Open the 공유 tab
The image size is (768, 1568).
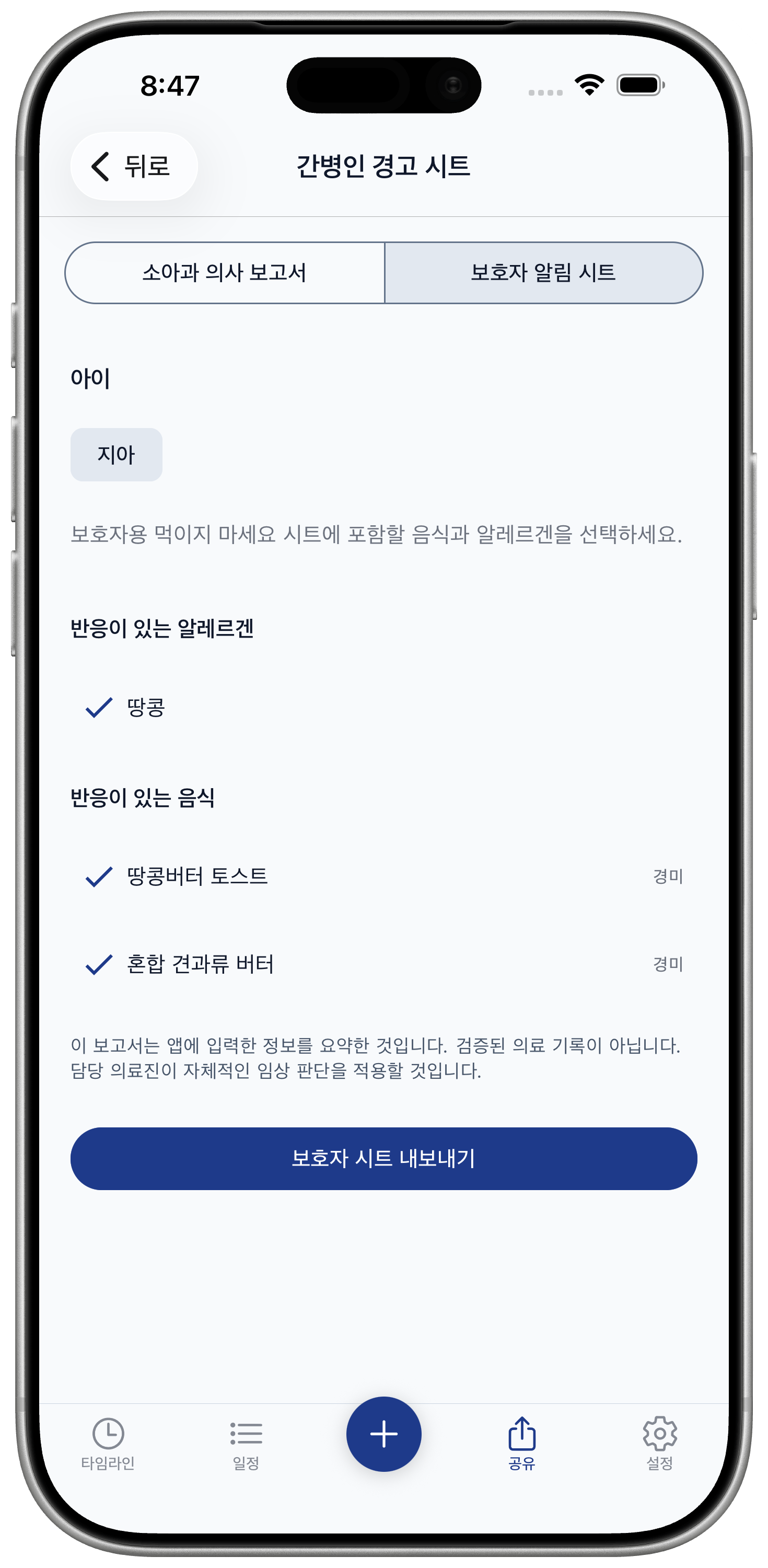[521, 1444]
